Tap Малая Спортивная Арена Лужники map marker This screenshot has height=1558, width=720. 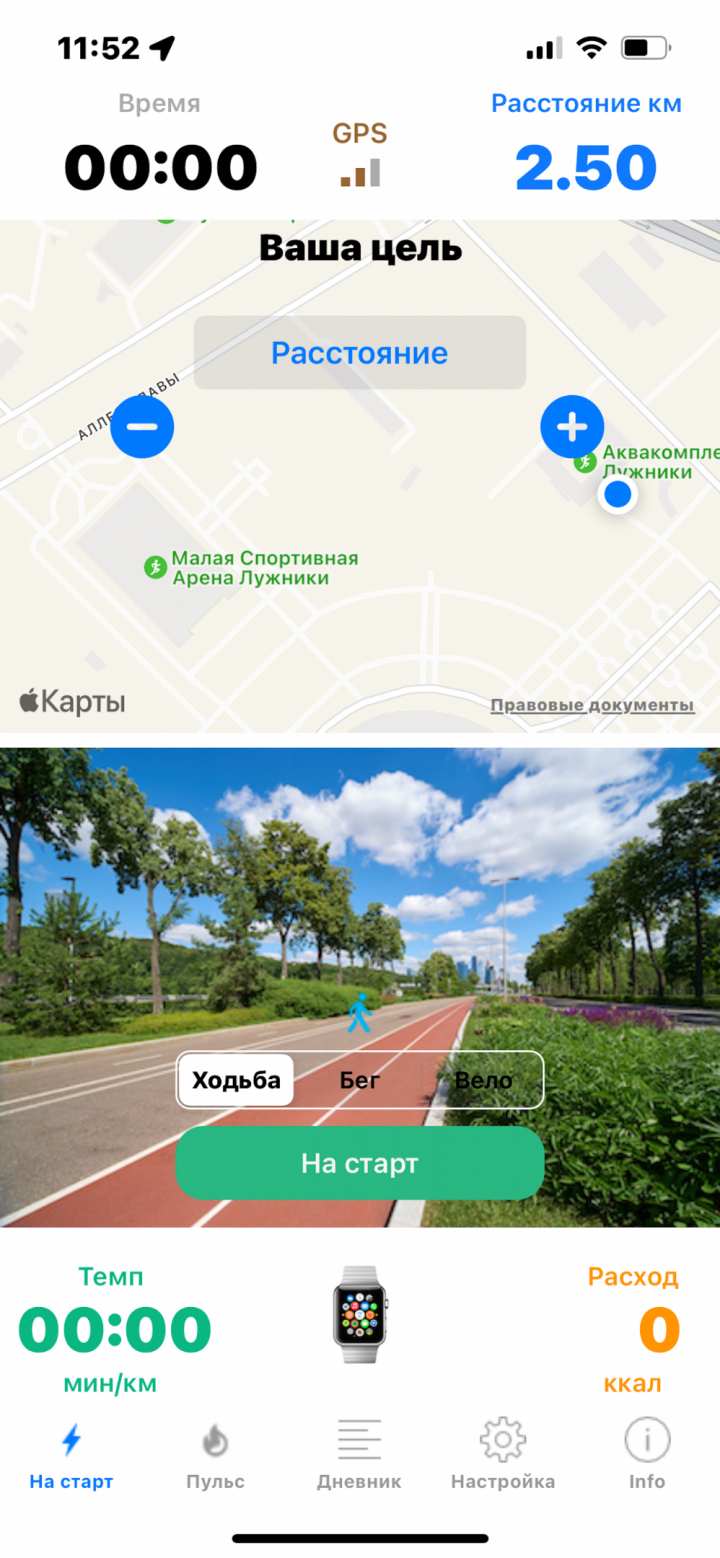click(x=155, y=568)
